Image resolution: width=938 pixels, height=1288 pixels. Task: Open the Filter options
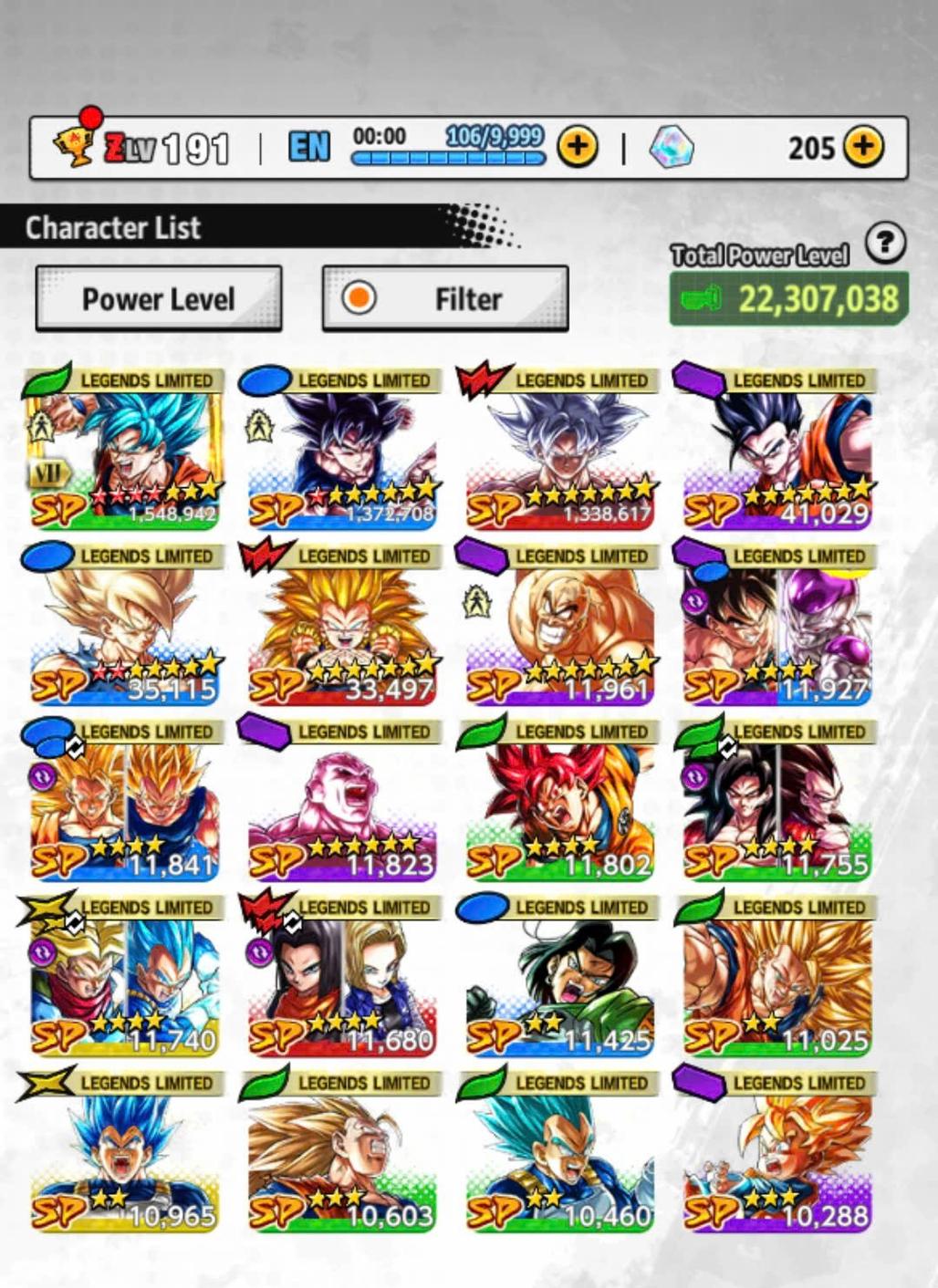pos(445,298)
